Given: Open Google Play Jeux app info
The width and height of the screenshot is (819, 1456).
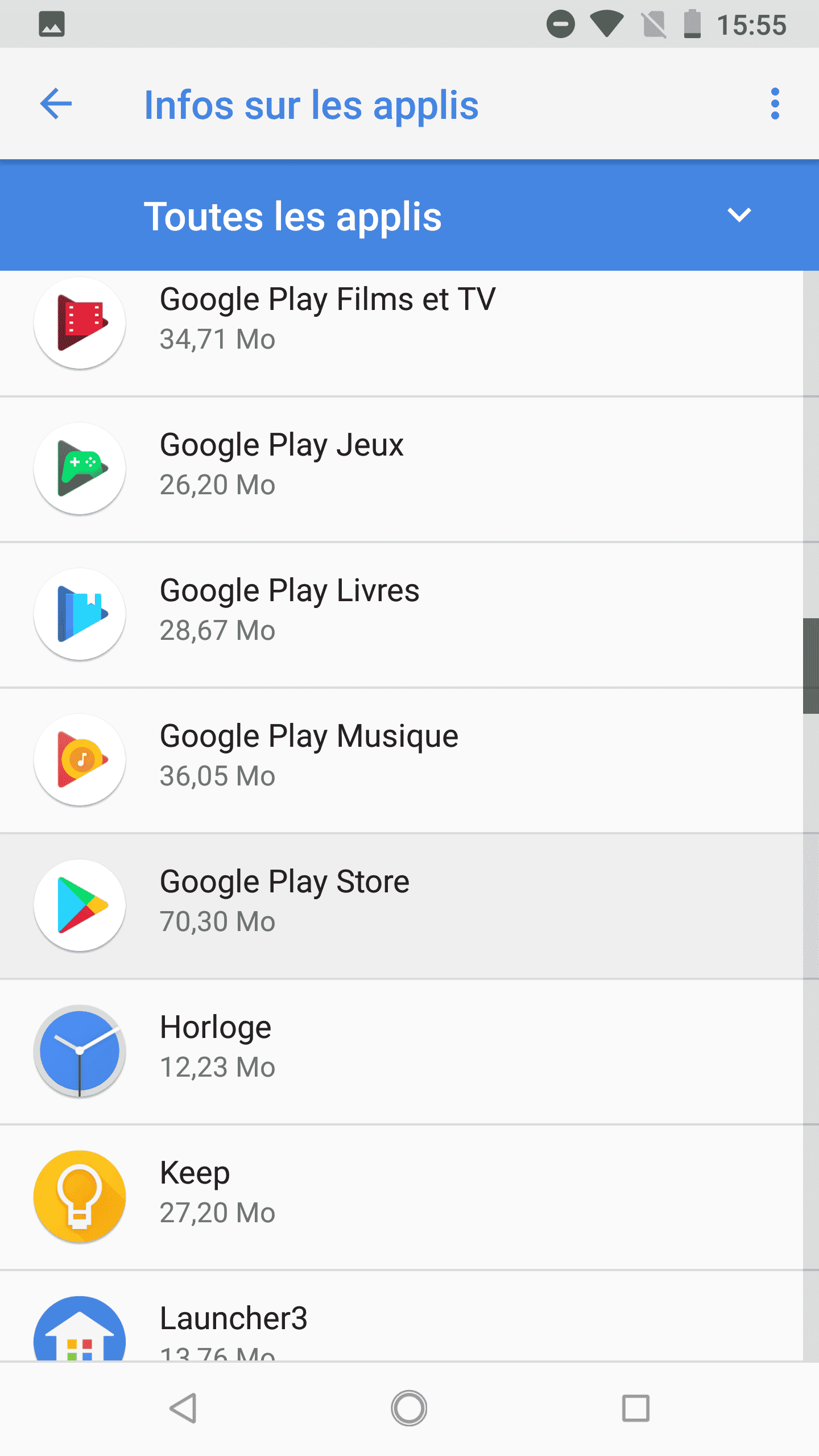Looking at the screenshot, I should [x=402, y=469].
